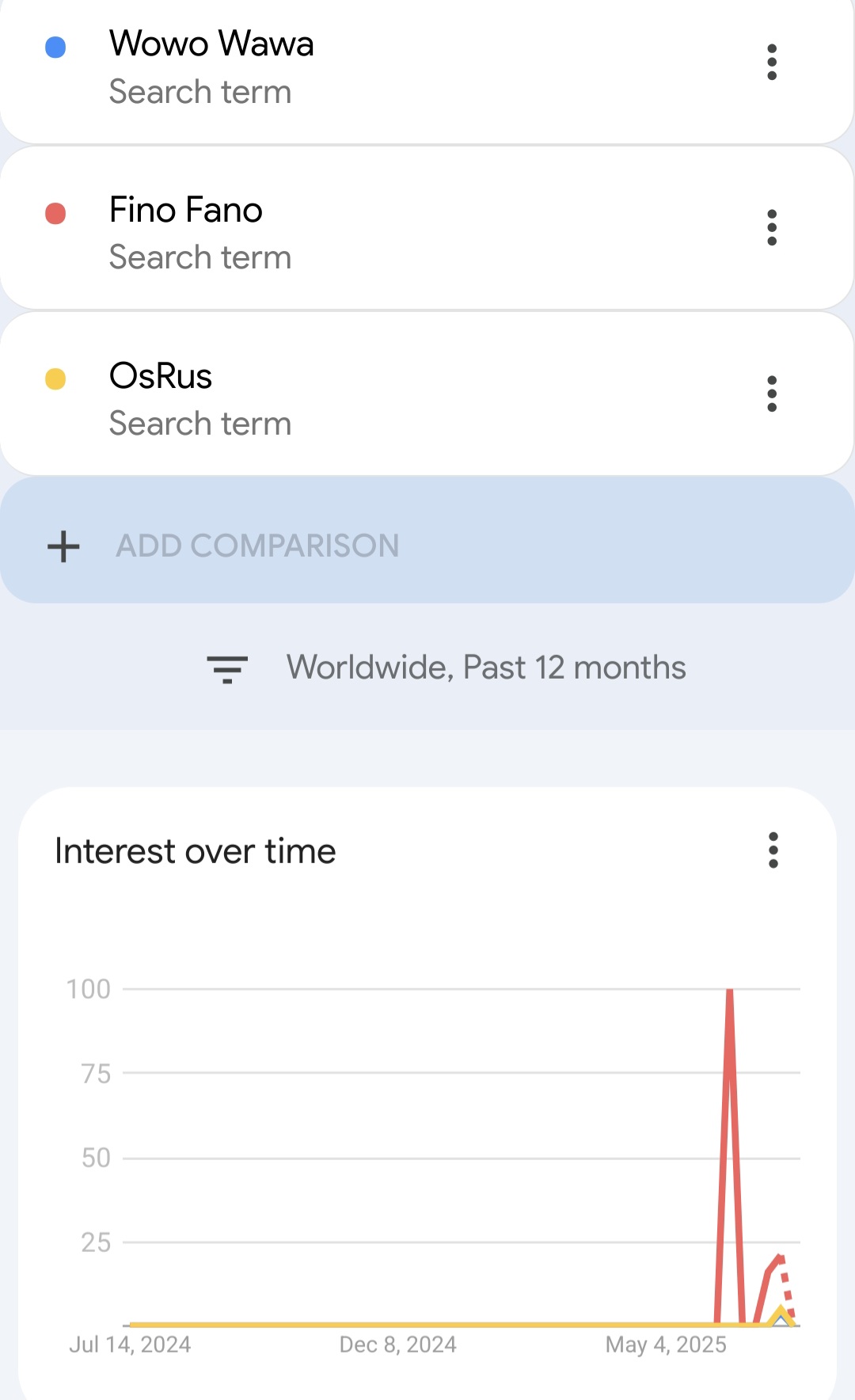855x1400 pixels.
Task: Open options menu for Fino Fano term
Action: 772,228
